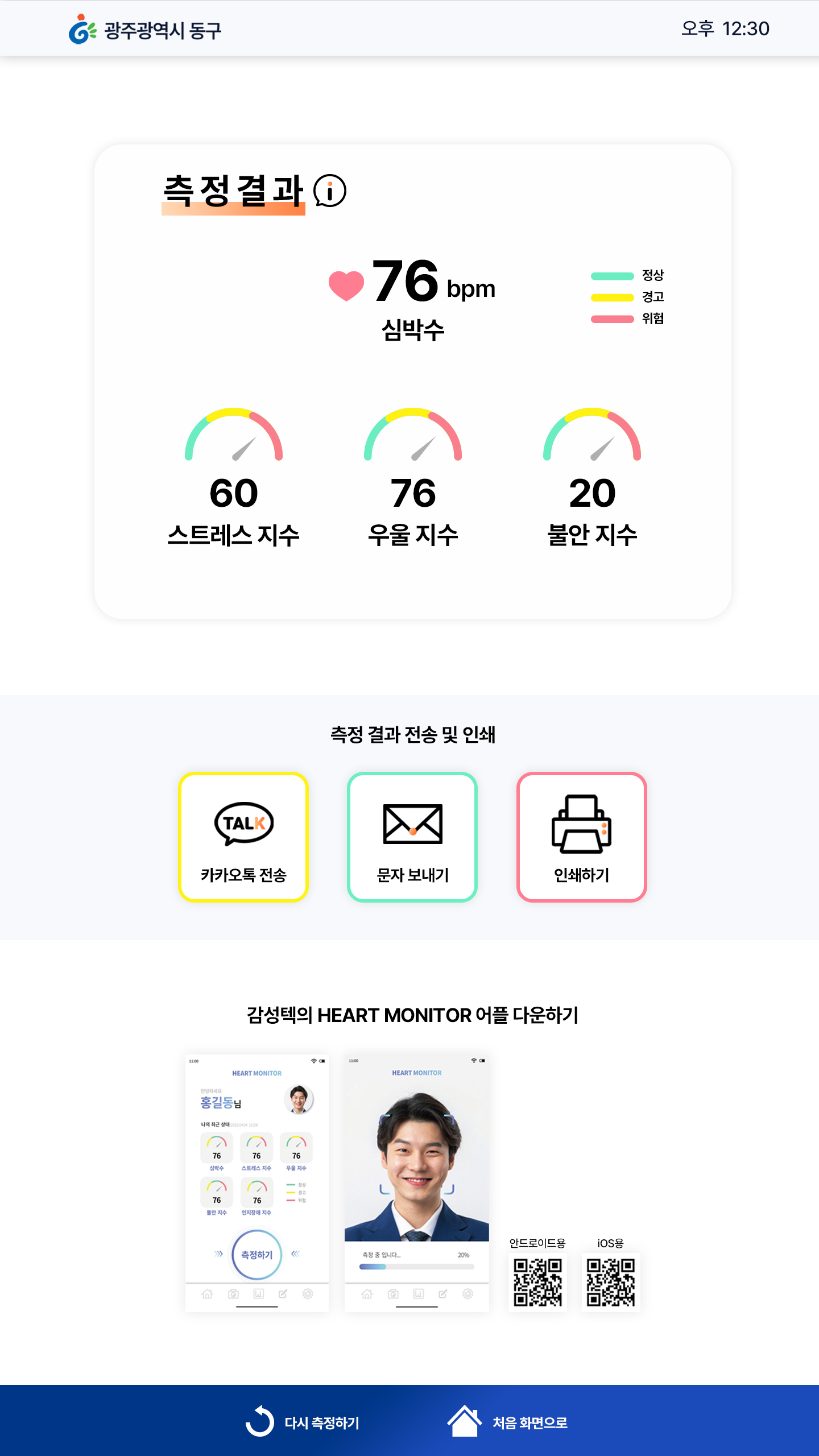This screenshot has width=819, height=1456.
Task: Tap the 문자 보내기 button
Action: tap(412, 837)
